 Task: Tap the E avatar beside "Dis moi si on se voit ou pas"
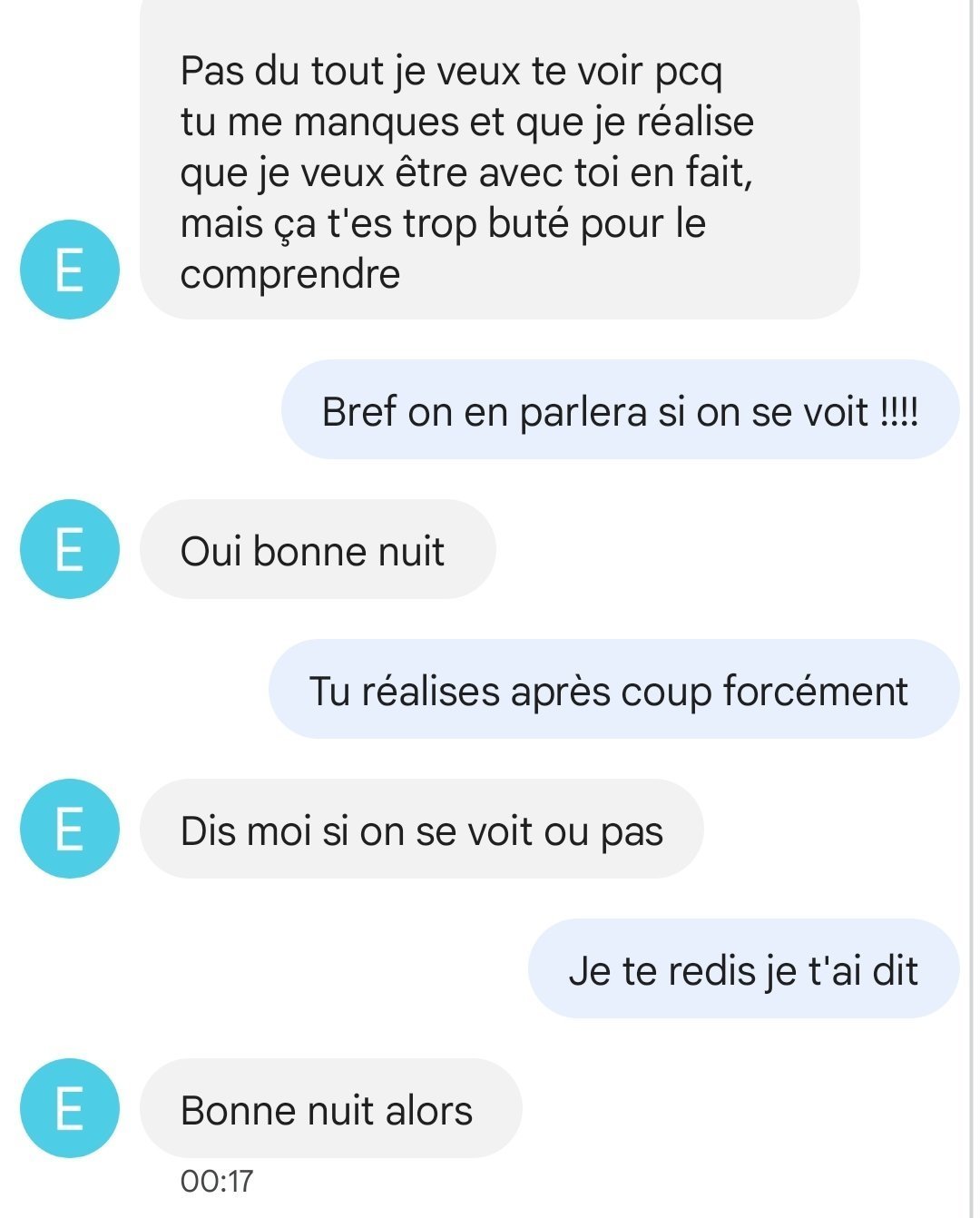coord(70,829)
